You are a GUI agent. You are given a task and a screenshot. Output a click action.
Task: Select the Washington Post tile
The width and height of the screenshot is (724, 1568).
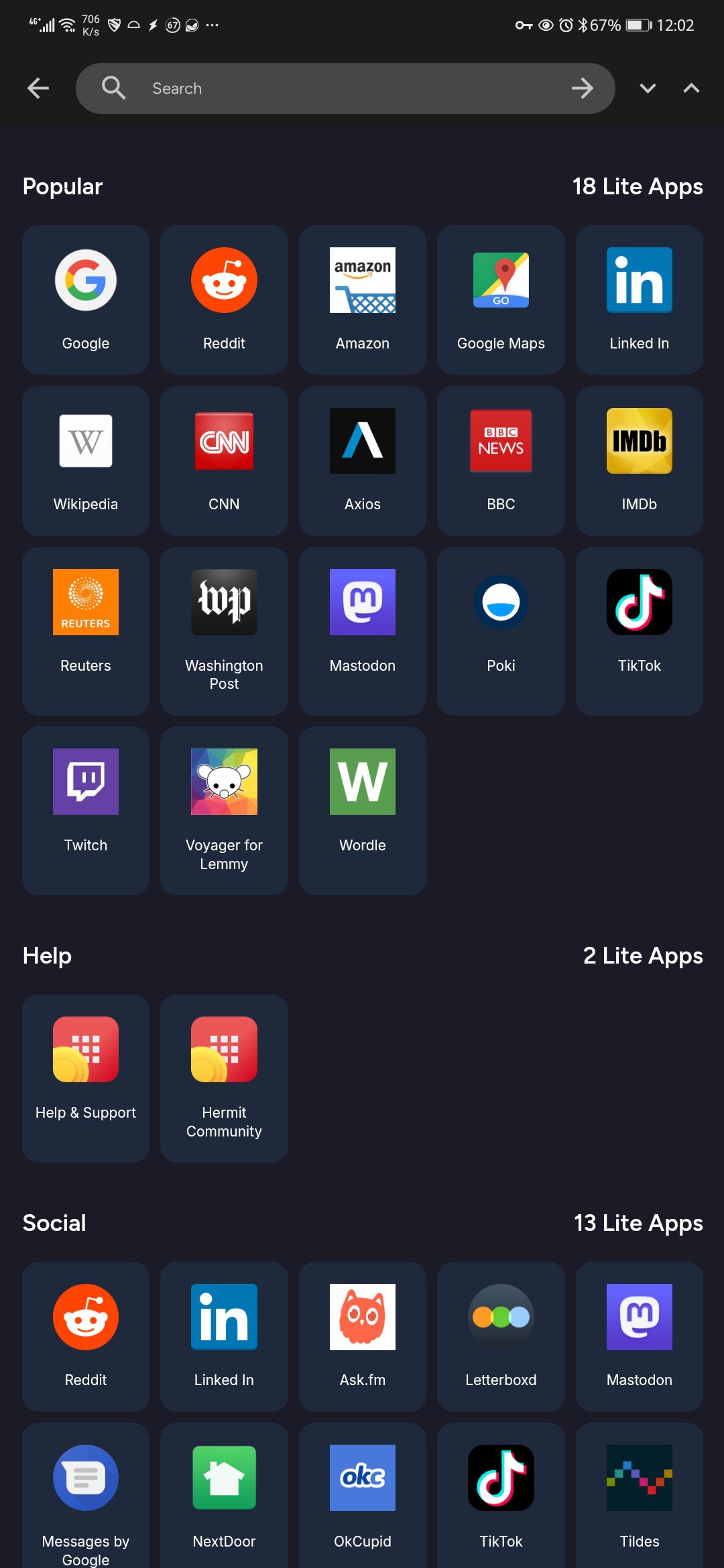[x=224, y=631]
